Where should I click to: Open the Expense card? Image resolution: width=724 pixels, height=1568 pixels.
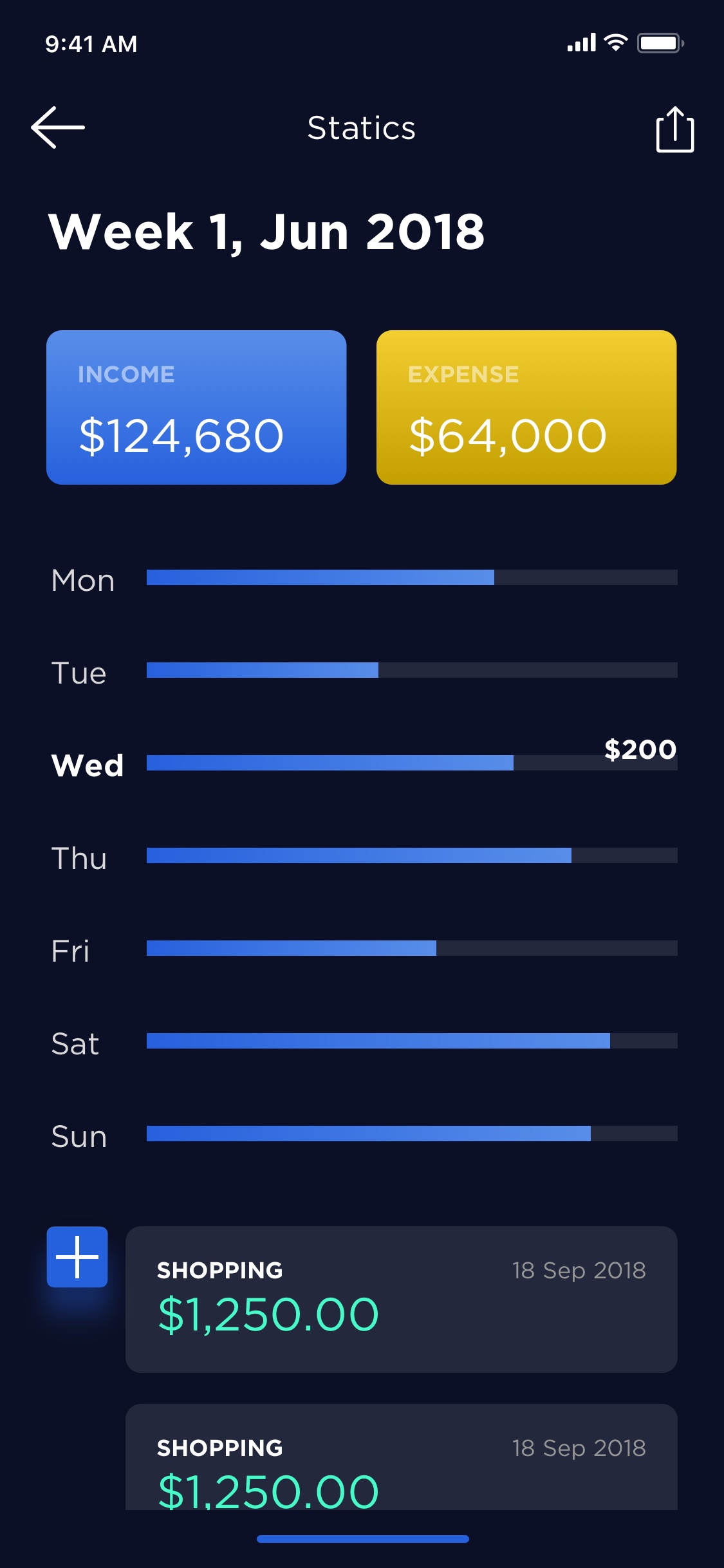tap(526, 407)
